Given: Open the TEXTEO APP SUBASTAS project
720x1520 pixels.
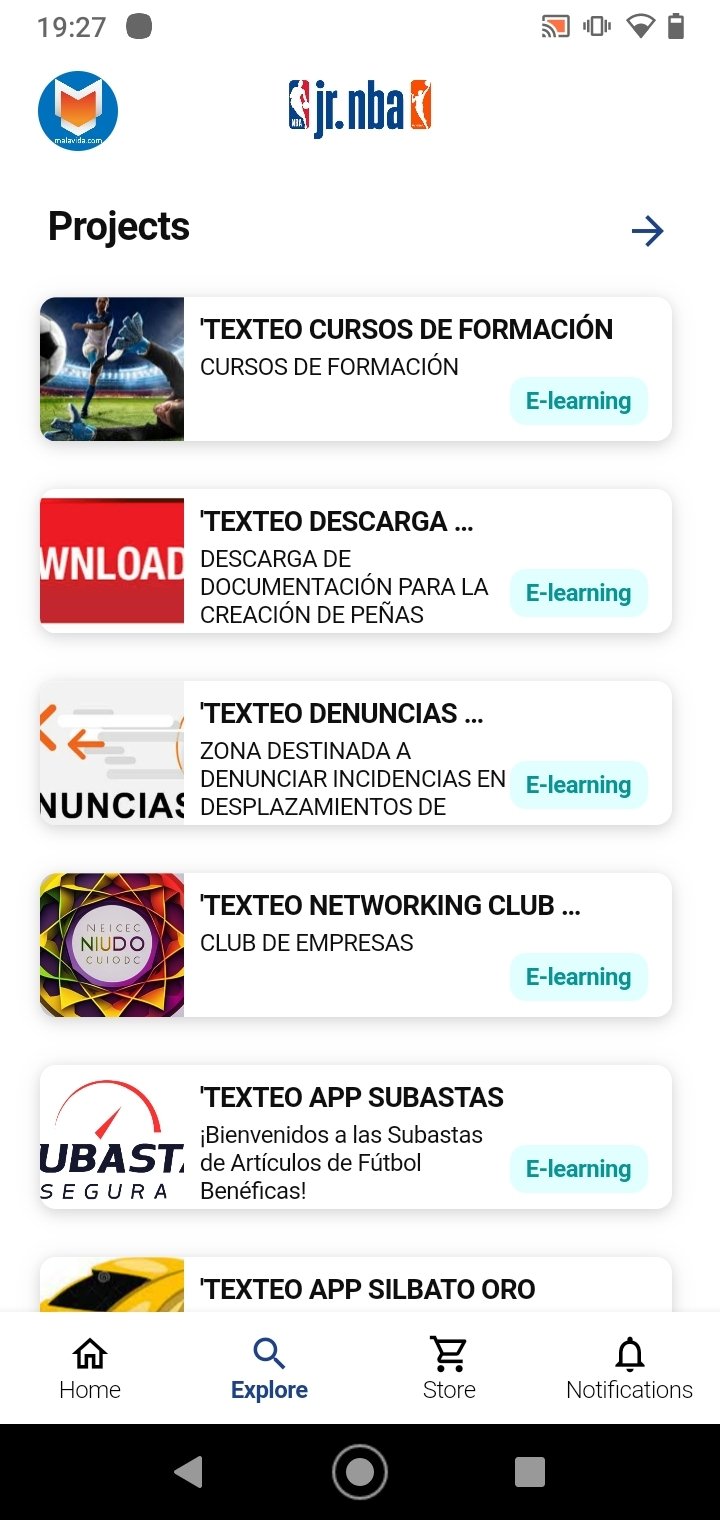Looking at the screenshot, I should tap(356, 1137).
